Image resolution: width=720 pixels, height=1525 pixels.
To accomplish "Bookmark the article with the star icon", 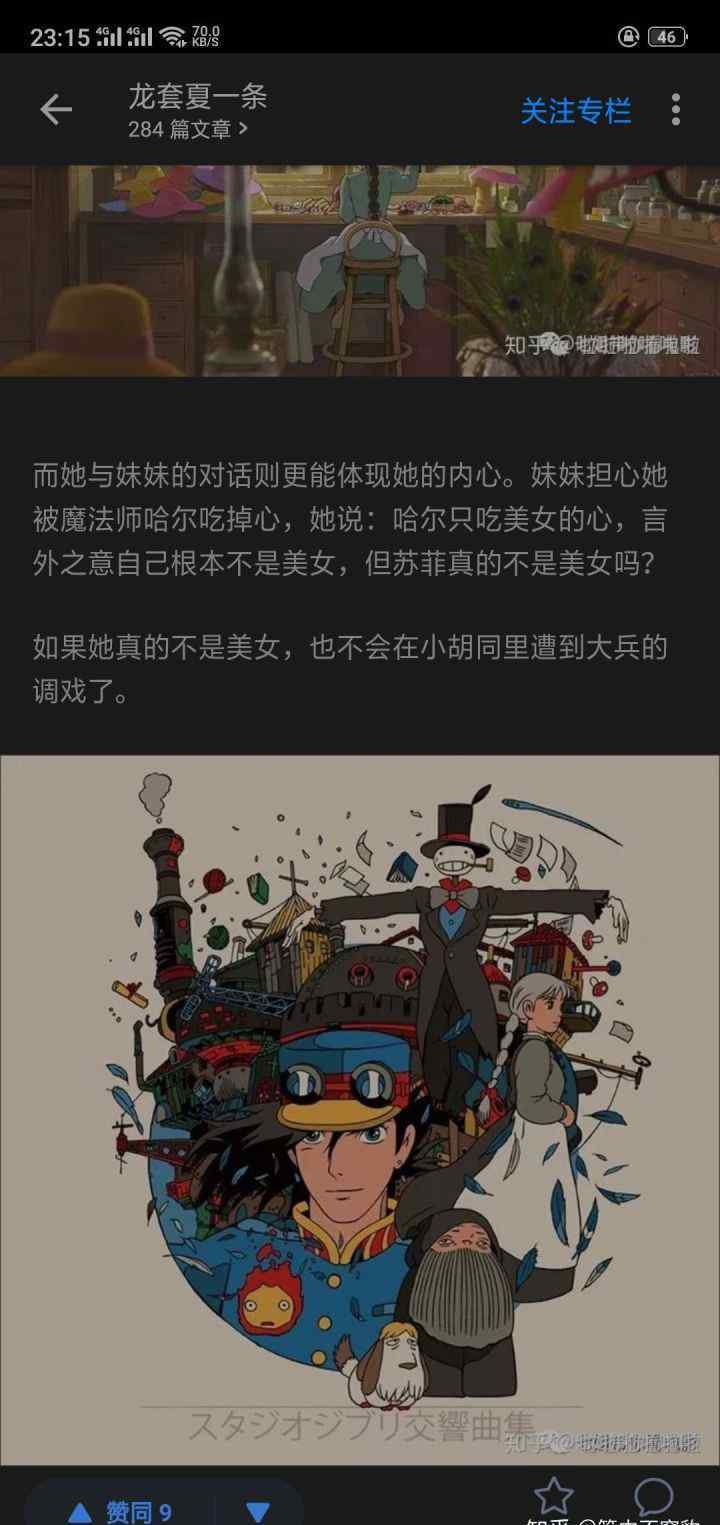I will click(553, 1497).
